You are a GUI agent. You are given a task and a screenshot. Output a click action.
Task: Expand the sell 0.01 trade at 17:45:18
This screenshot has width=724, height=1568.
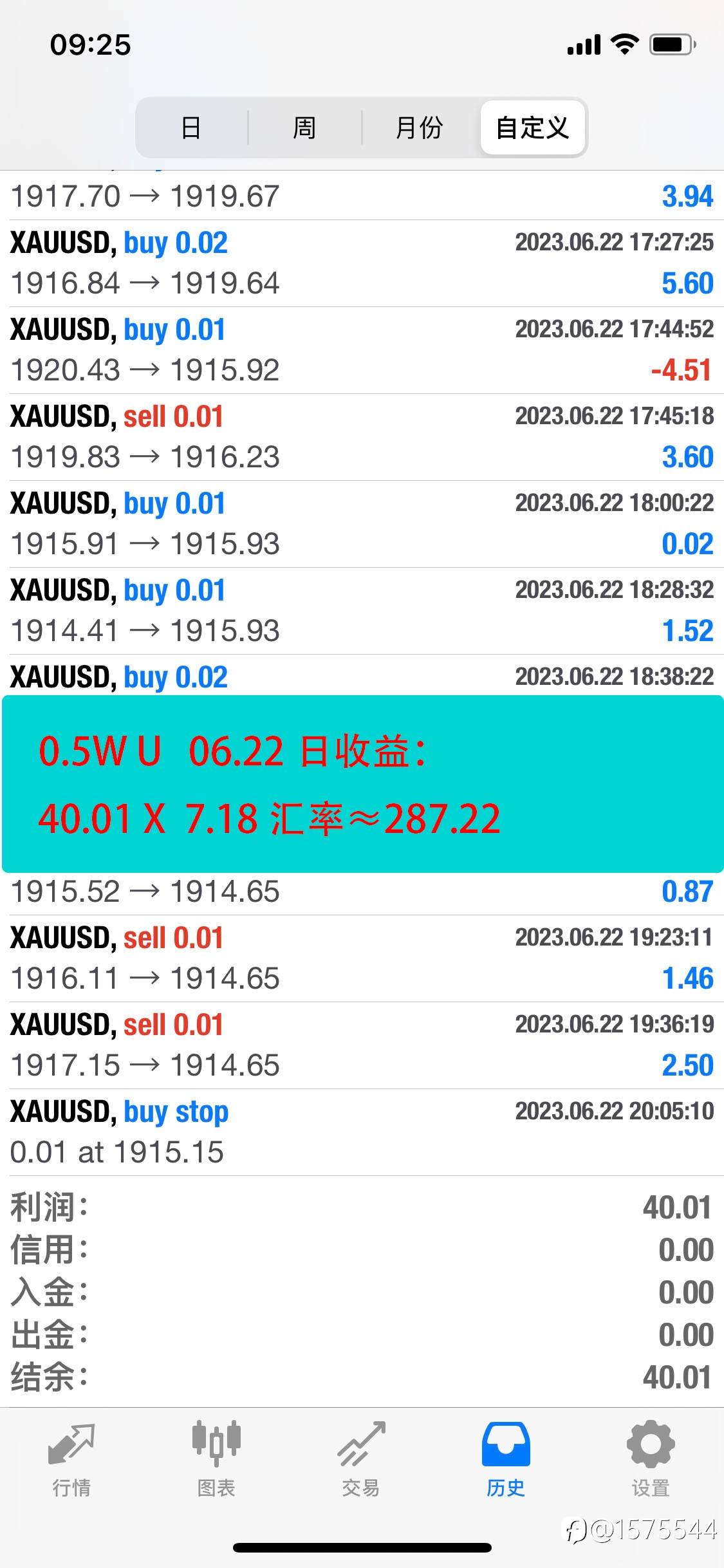point(362,437)
